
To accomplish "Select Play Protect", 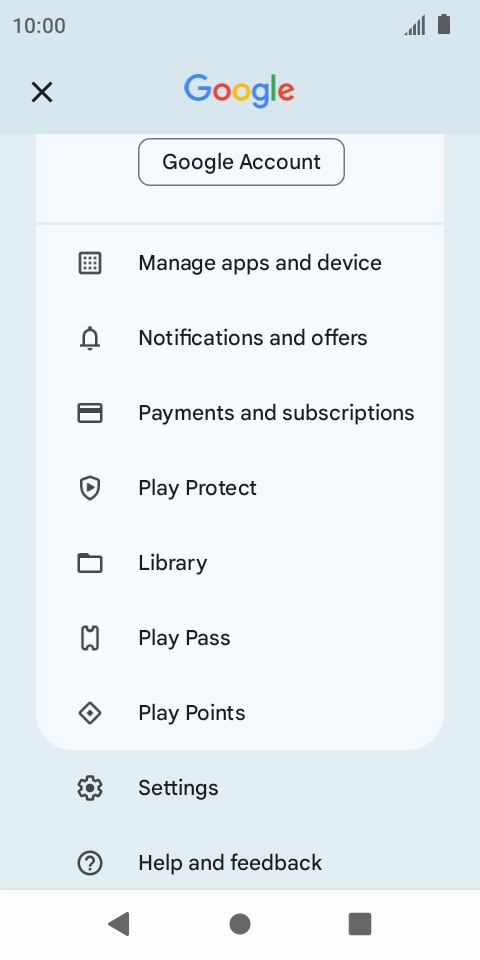I will tap(240, 488).
